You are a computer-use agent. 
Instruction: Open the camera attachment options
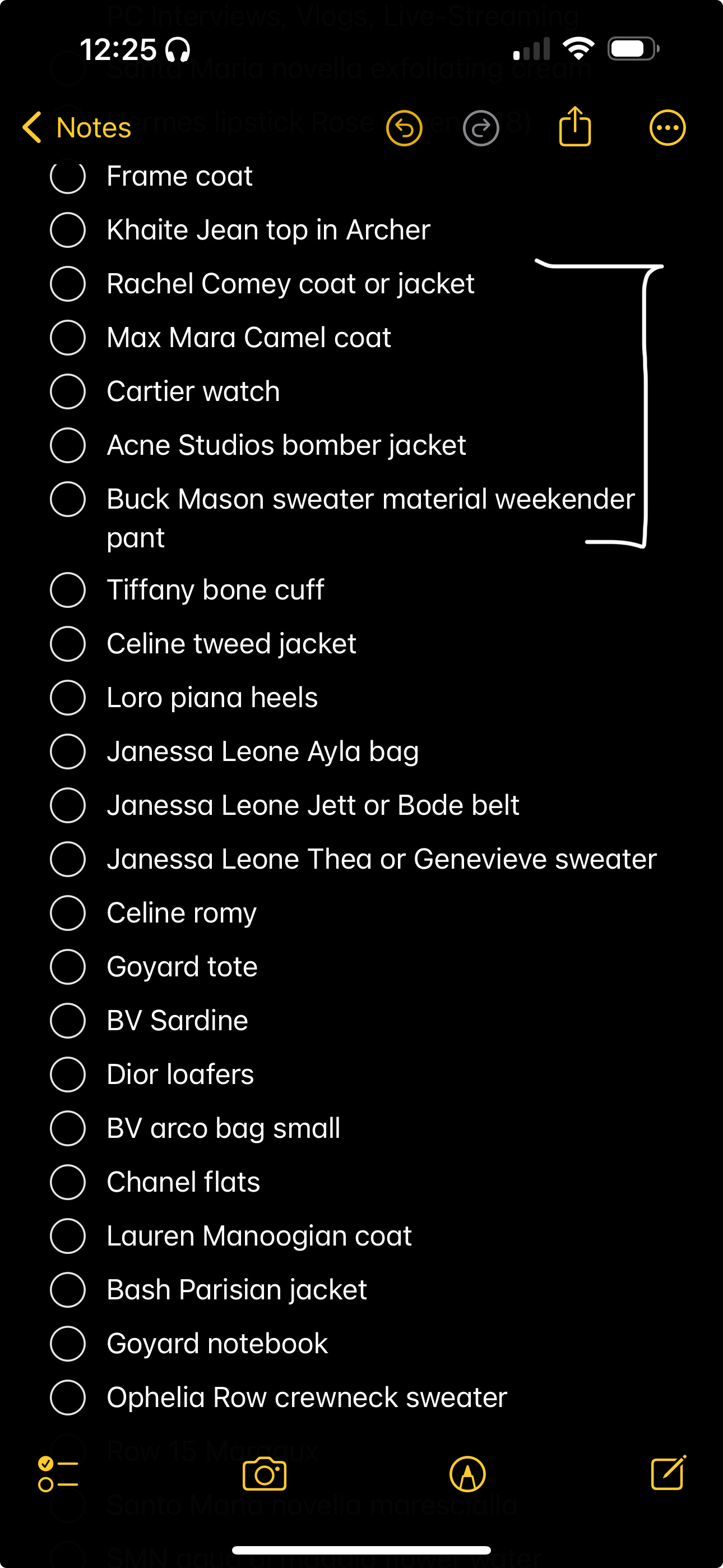click(264, 1474)
